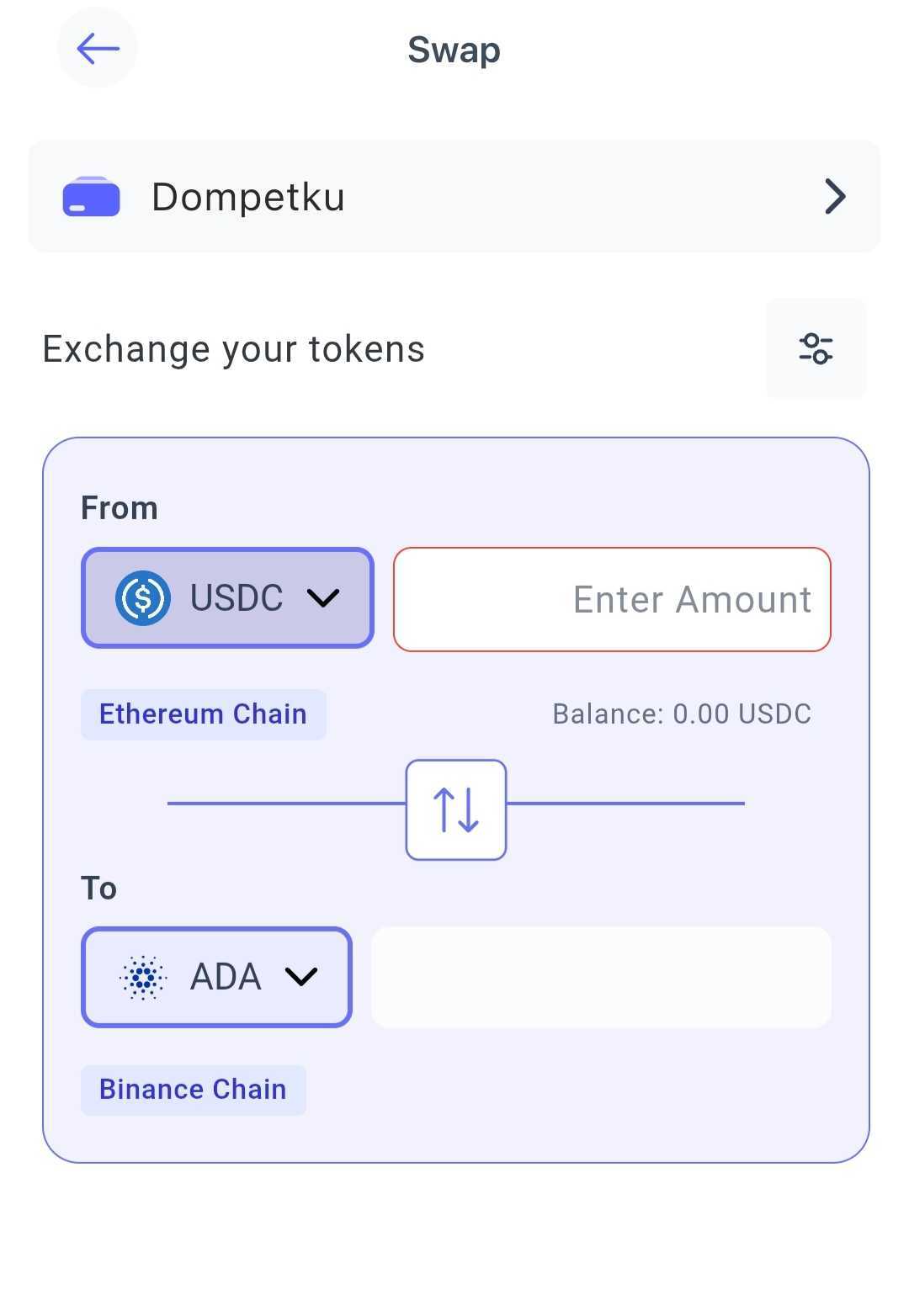Screen dimensions: 909x1316
Task: Select the Binance Chain badge
Action: (193, 1089)
